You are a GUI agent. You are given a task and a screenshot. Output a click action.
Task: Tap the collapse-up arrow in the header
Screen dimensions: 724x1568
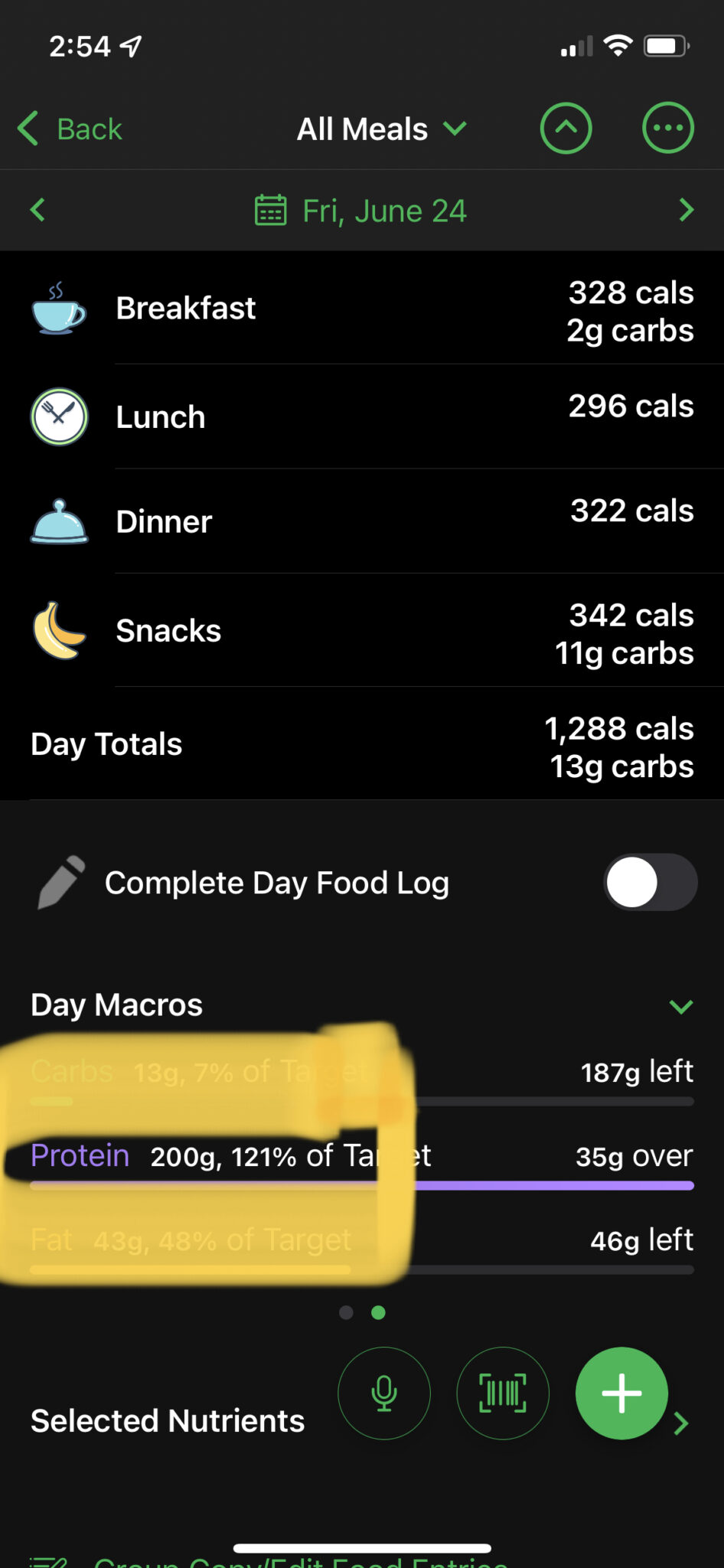(566, 128)
